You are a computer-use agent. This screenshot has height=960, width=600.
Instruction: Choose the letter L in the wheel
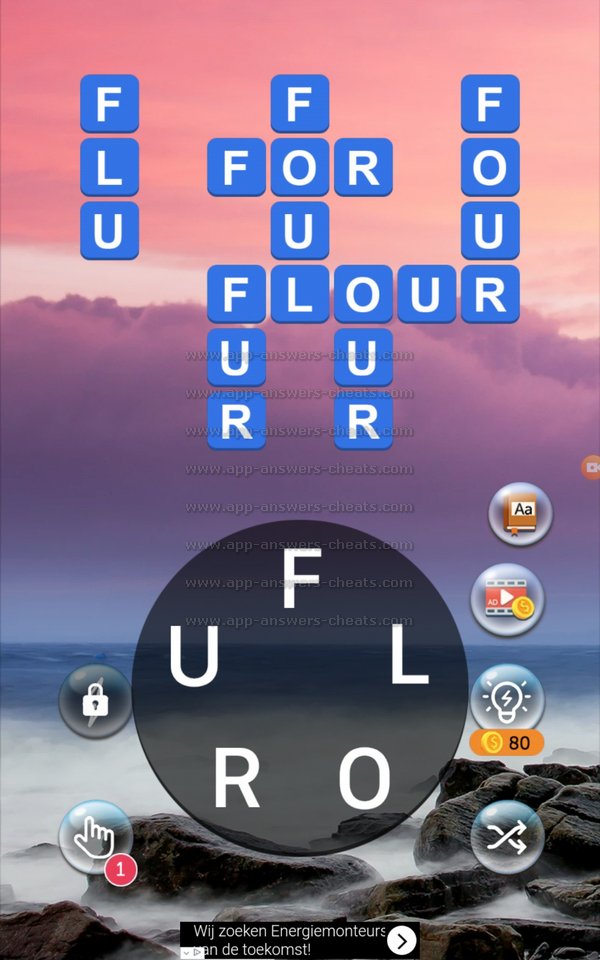point(409,660)
